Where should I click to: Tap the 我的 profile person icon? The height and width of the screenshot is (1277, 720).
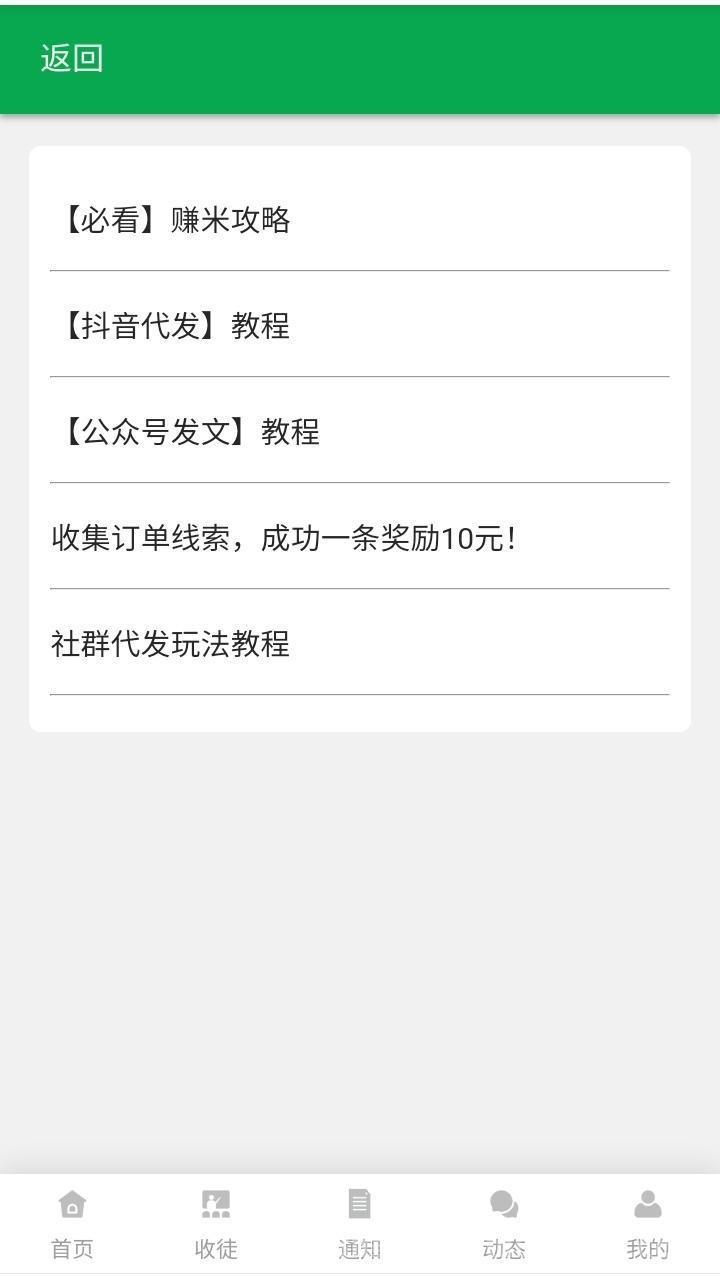[647, 1206]
